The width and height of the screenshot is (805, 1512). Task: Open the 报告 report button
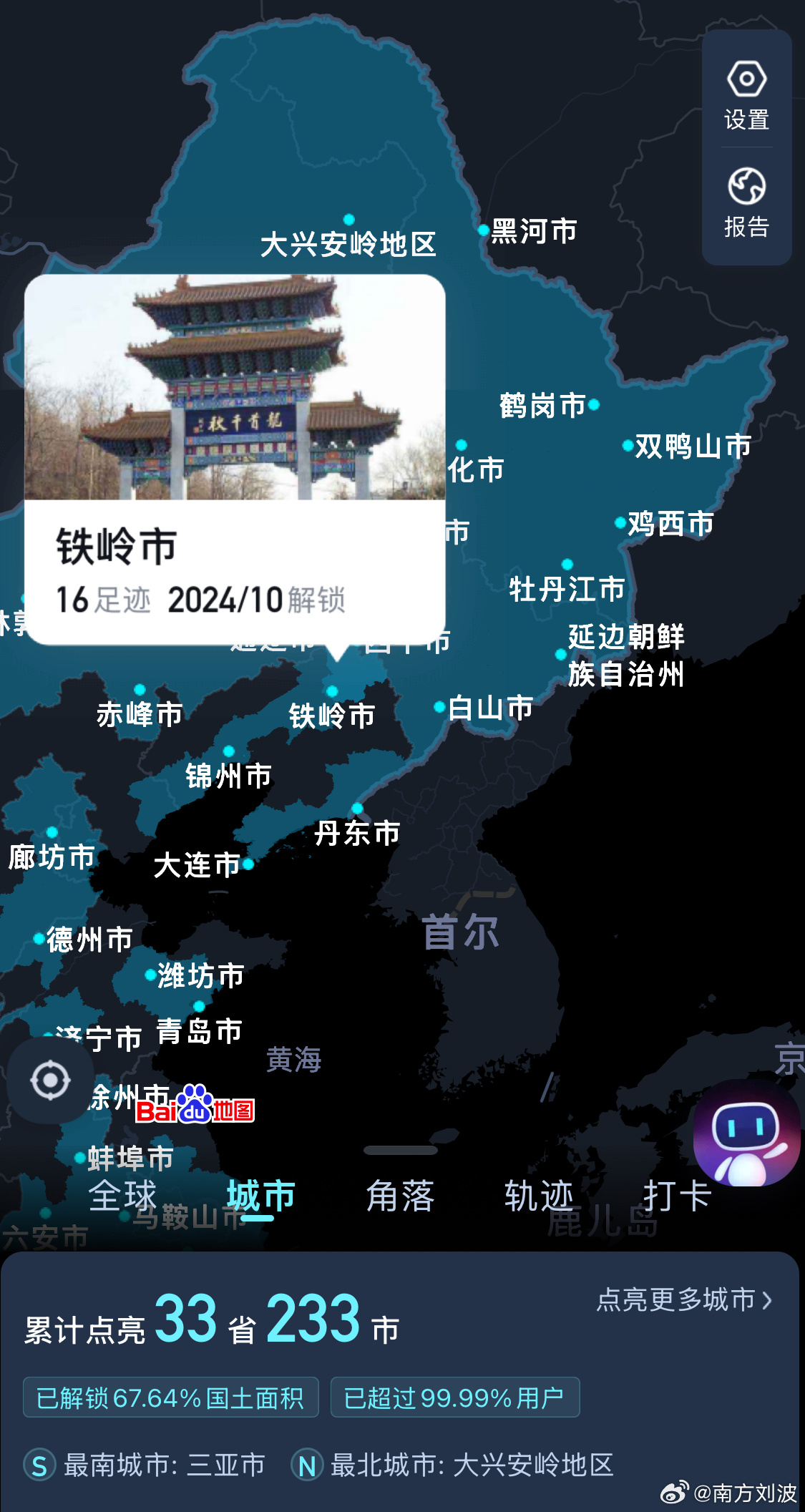[746, 203]
